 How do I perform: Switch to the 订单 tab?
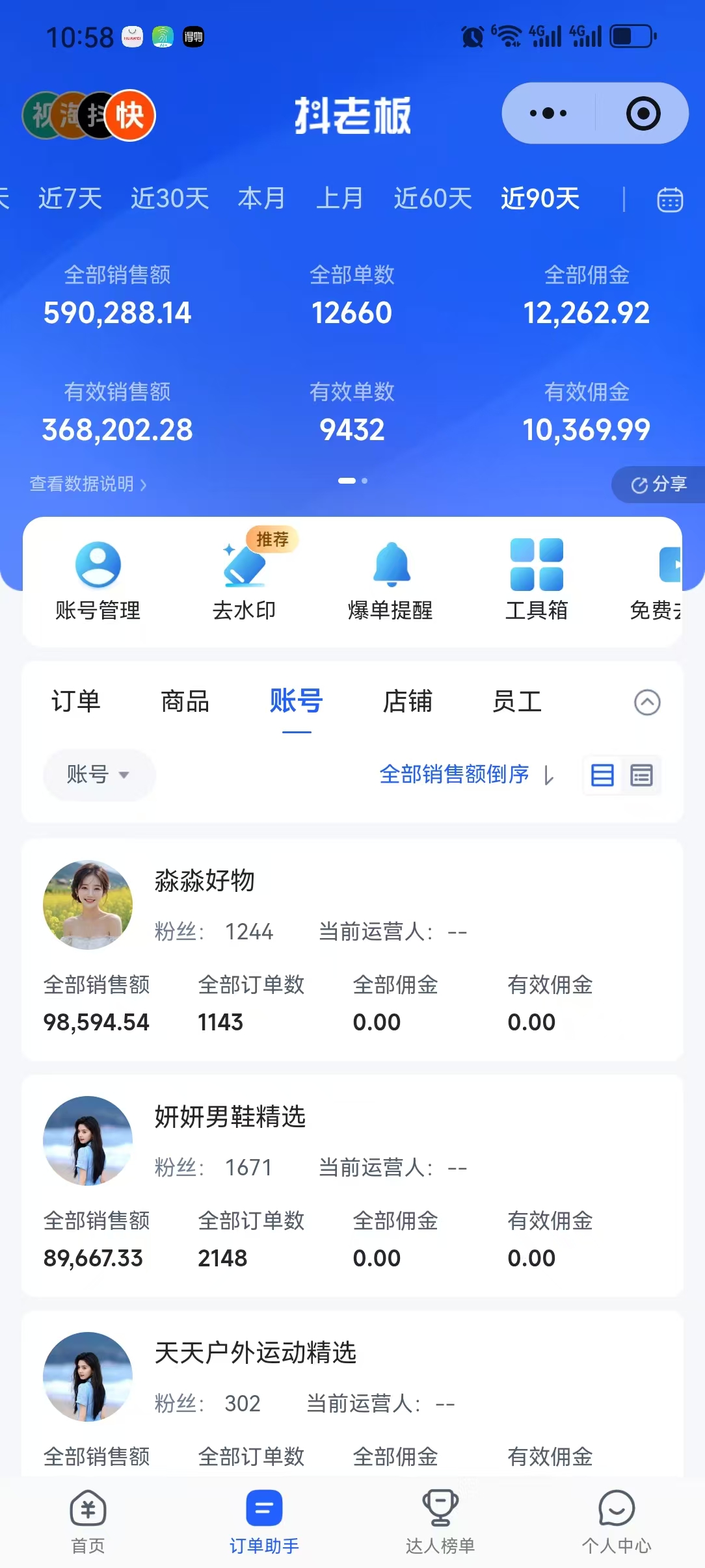pos(76,702)
